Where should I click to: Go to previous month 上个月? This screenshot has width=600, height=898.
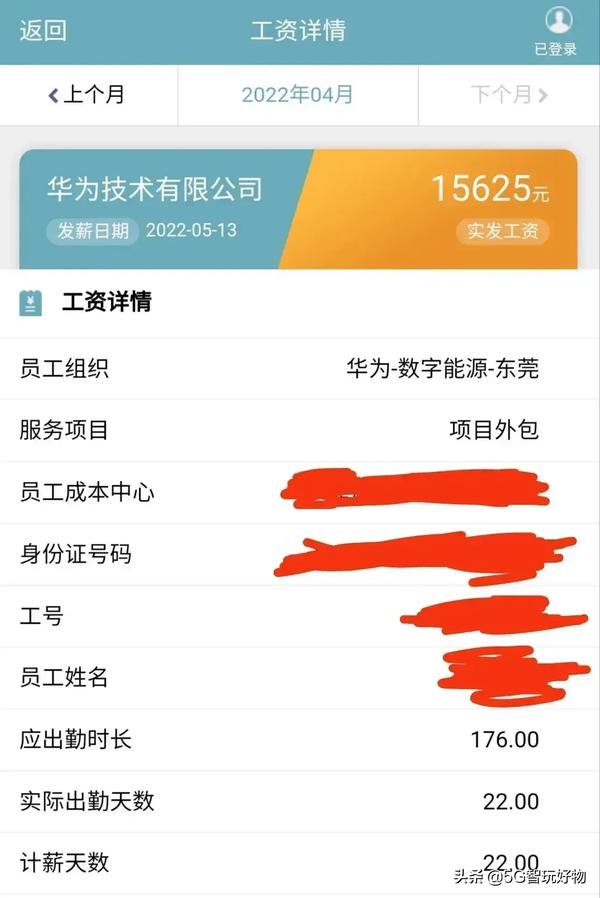[87, 95]
